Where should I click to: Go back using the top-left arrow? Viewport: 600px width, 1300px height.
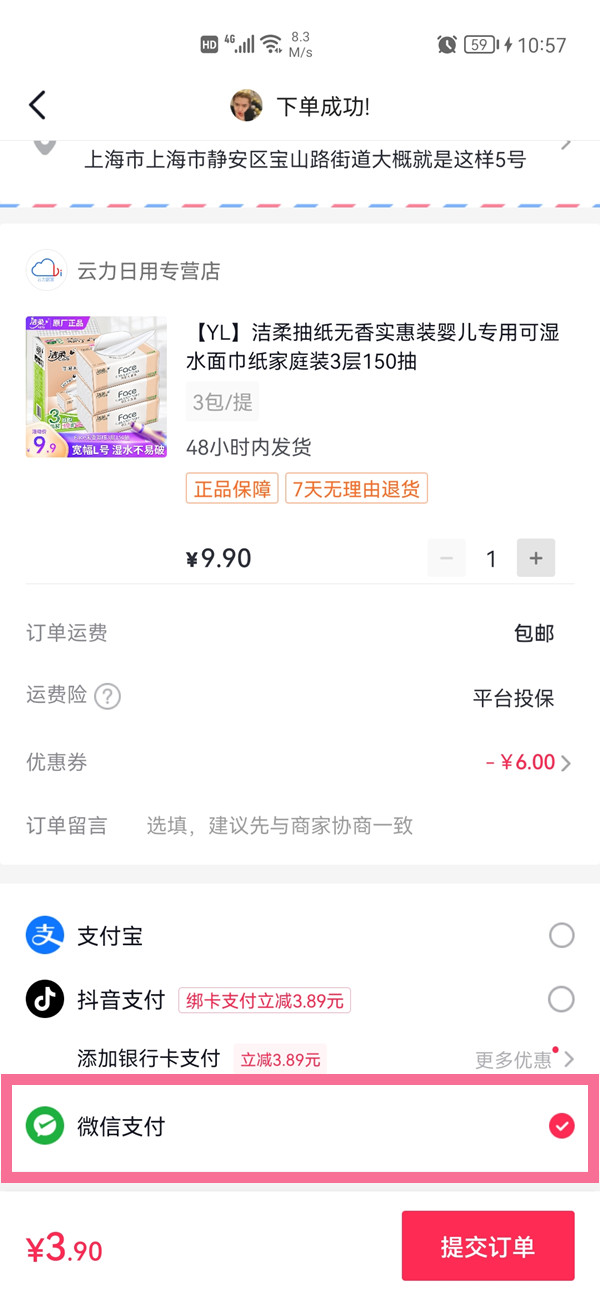pyautogui.click(x=37, y=105)
